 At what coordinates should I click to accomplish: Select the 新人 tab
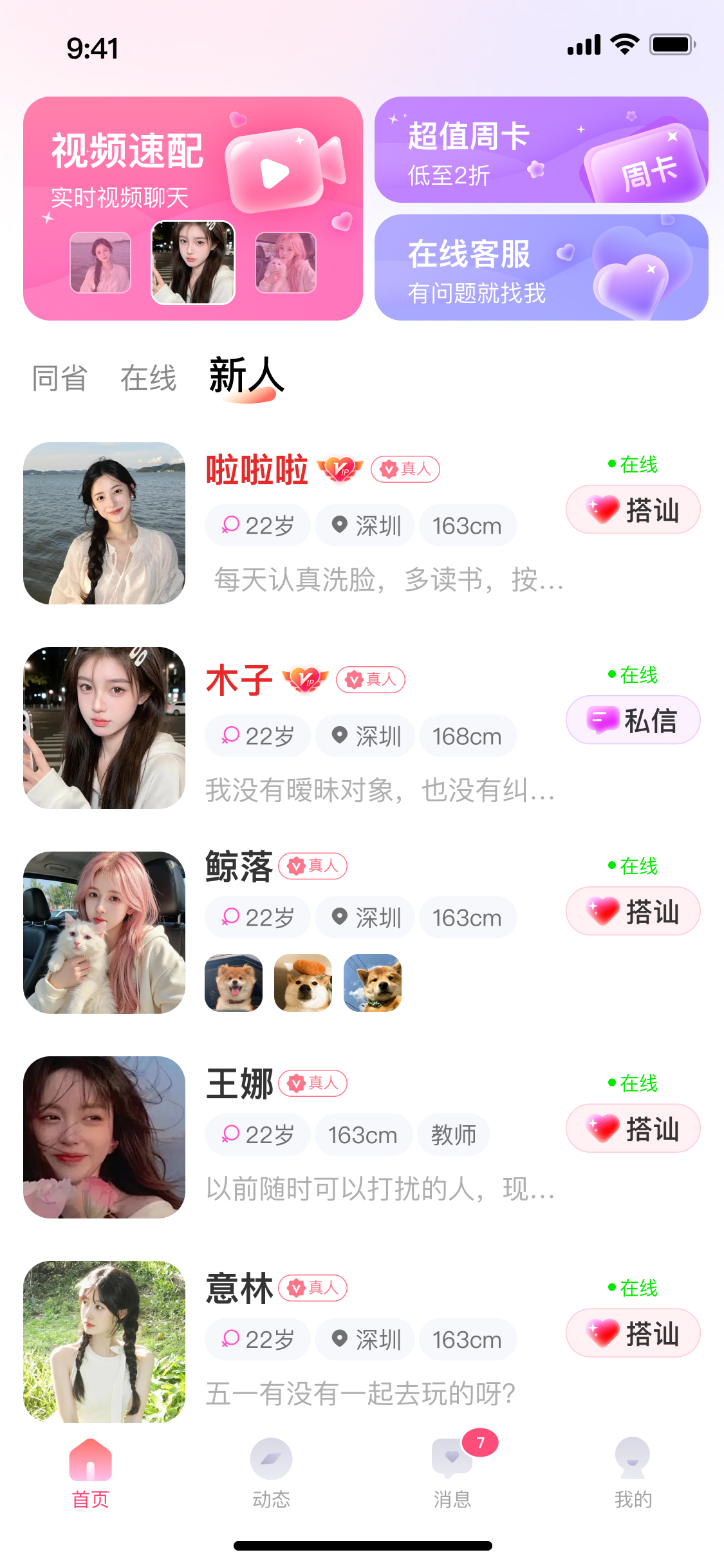(x=246, y=377)
